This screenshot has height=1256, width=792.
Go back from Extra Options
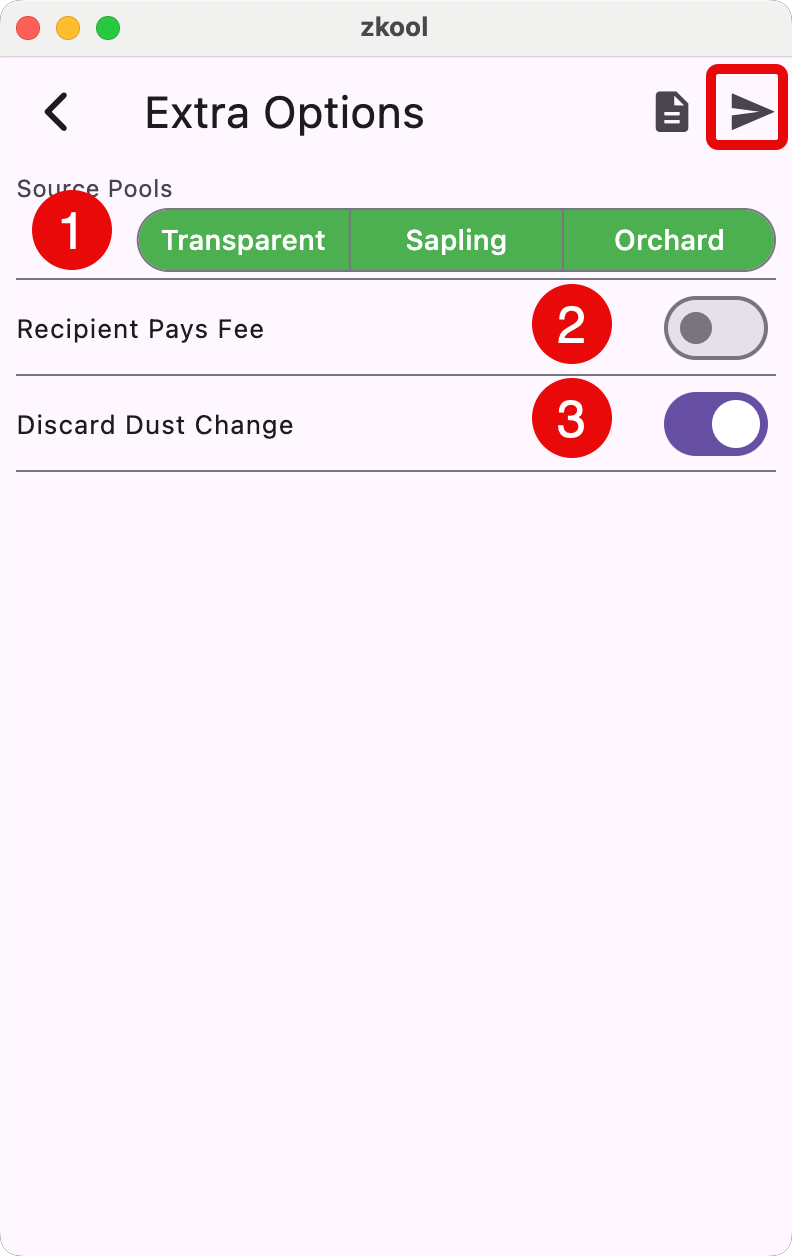pos(57,112)
